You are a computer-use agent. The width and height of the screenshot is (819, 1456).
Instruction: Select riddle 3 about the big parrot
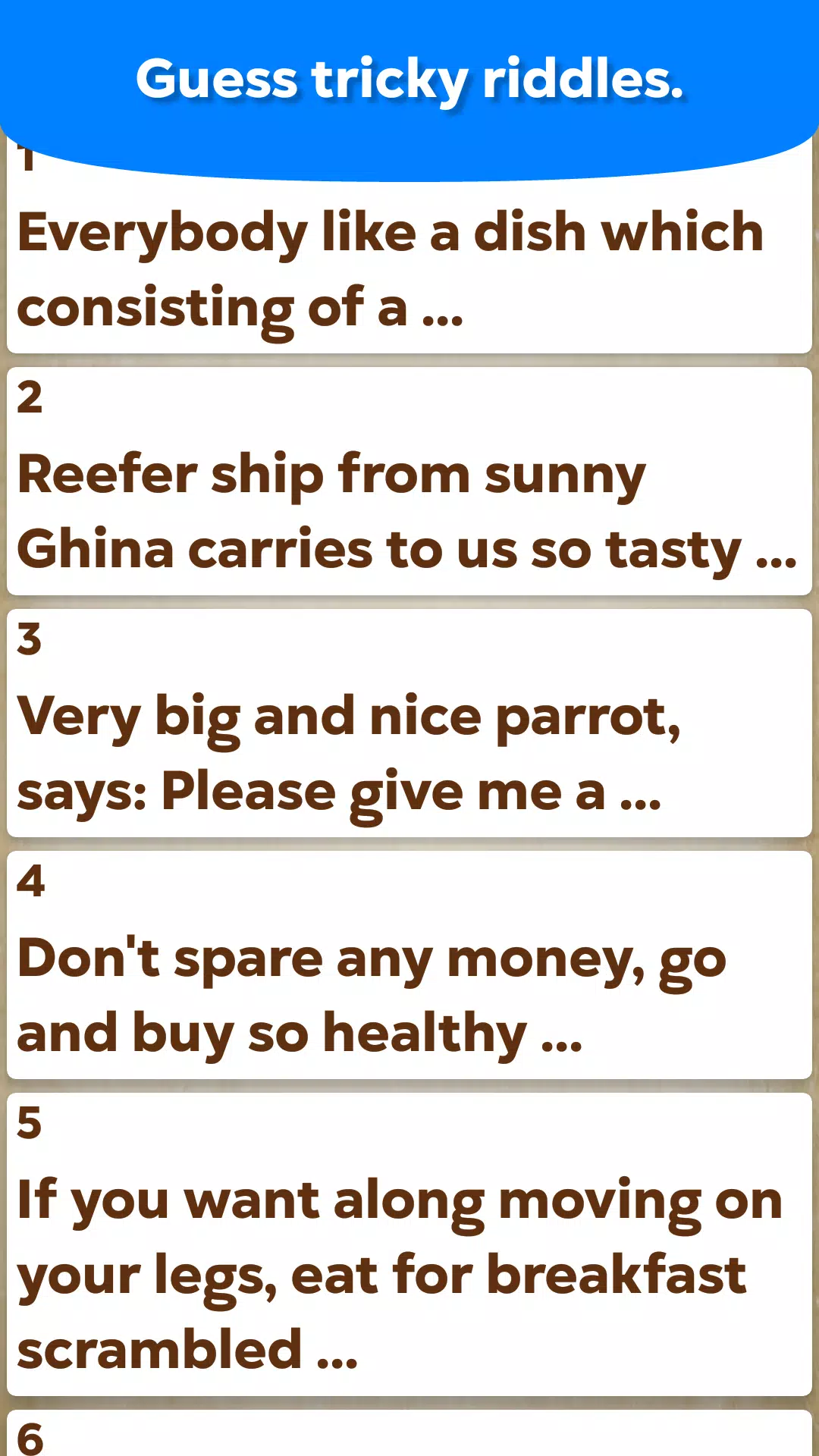click(409, 723)
